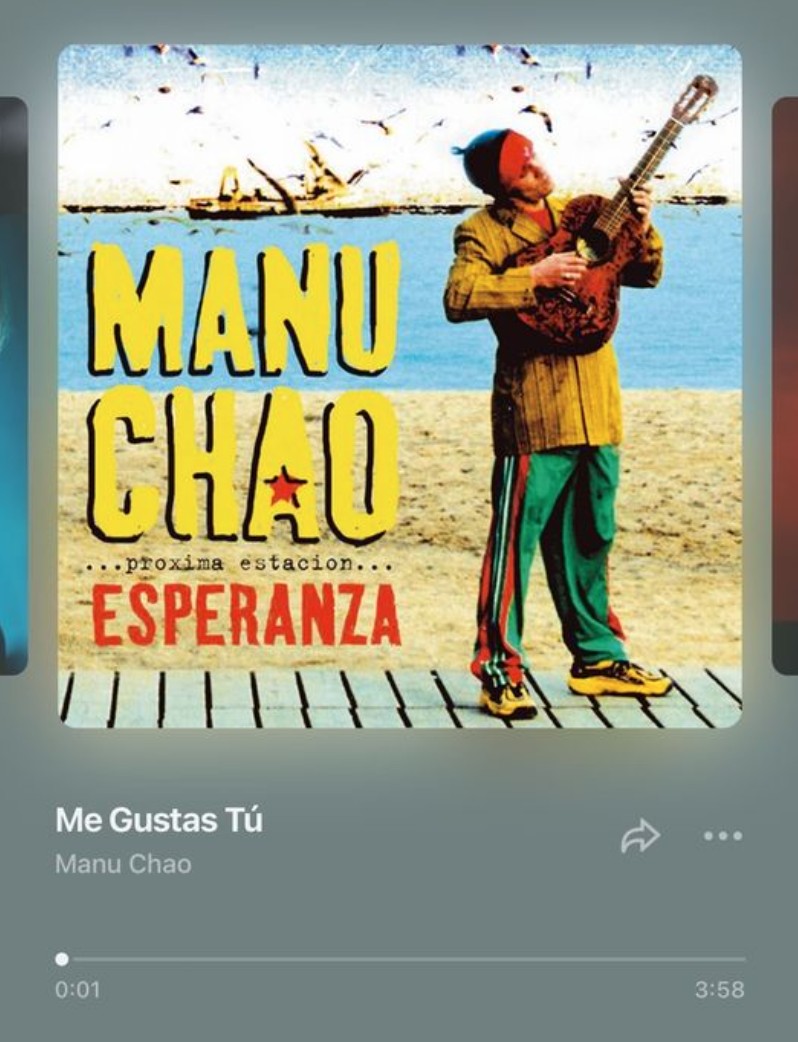The width and height of the screenshot is (798, 1042).
Task: Open the artist Manu Chao
Action: tap(122, 864)
